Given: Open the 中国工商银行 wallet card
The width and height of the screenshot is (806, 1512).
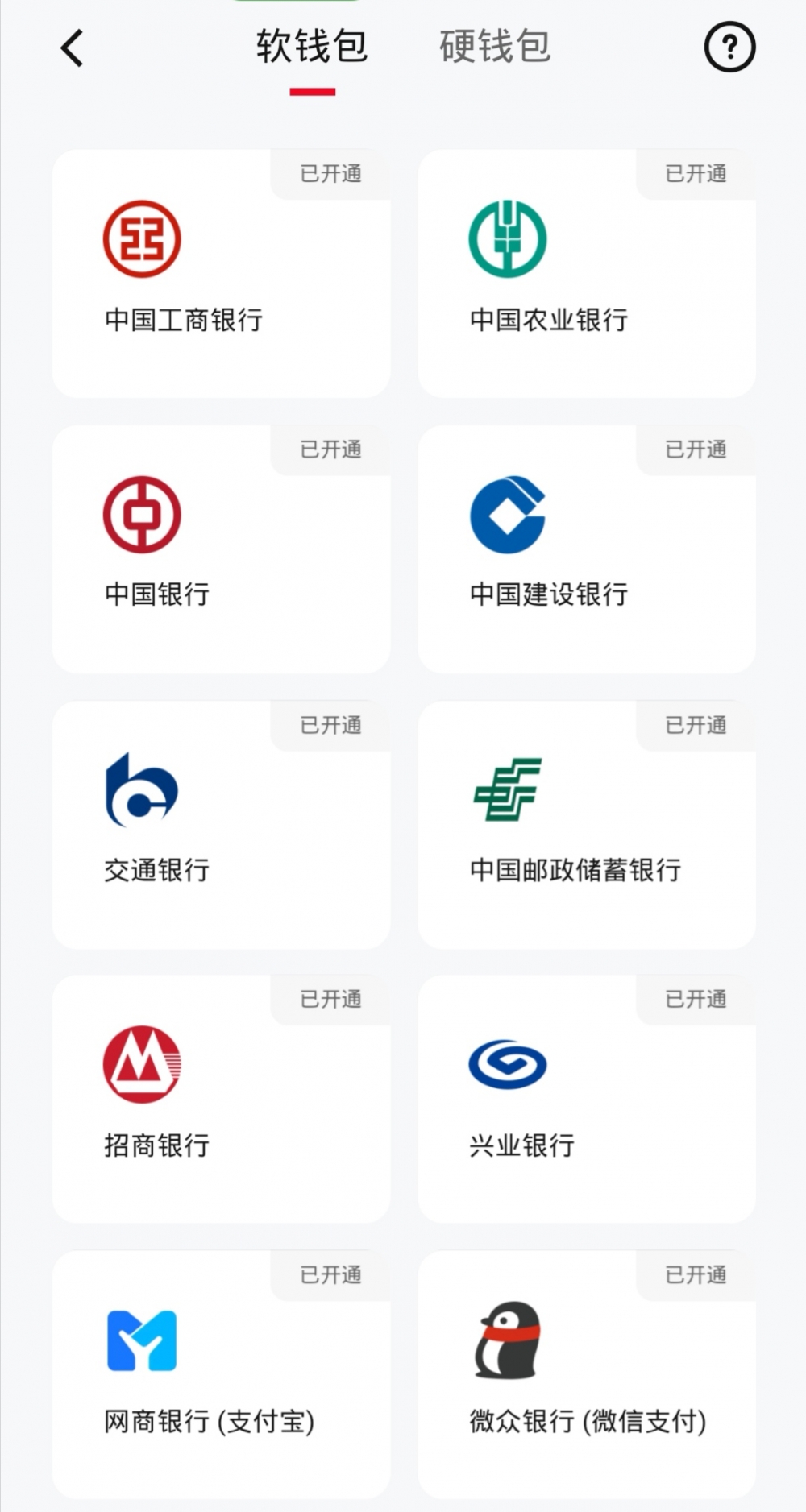Looking at the screenshot, I should pos(222,274).
